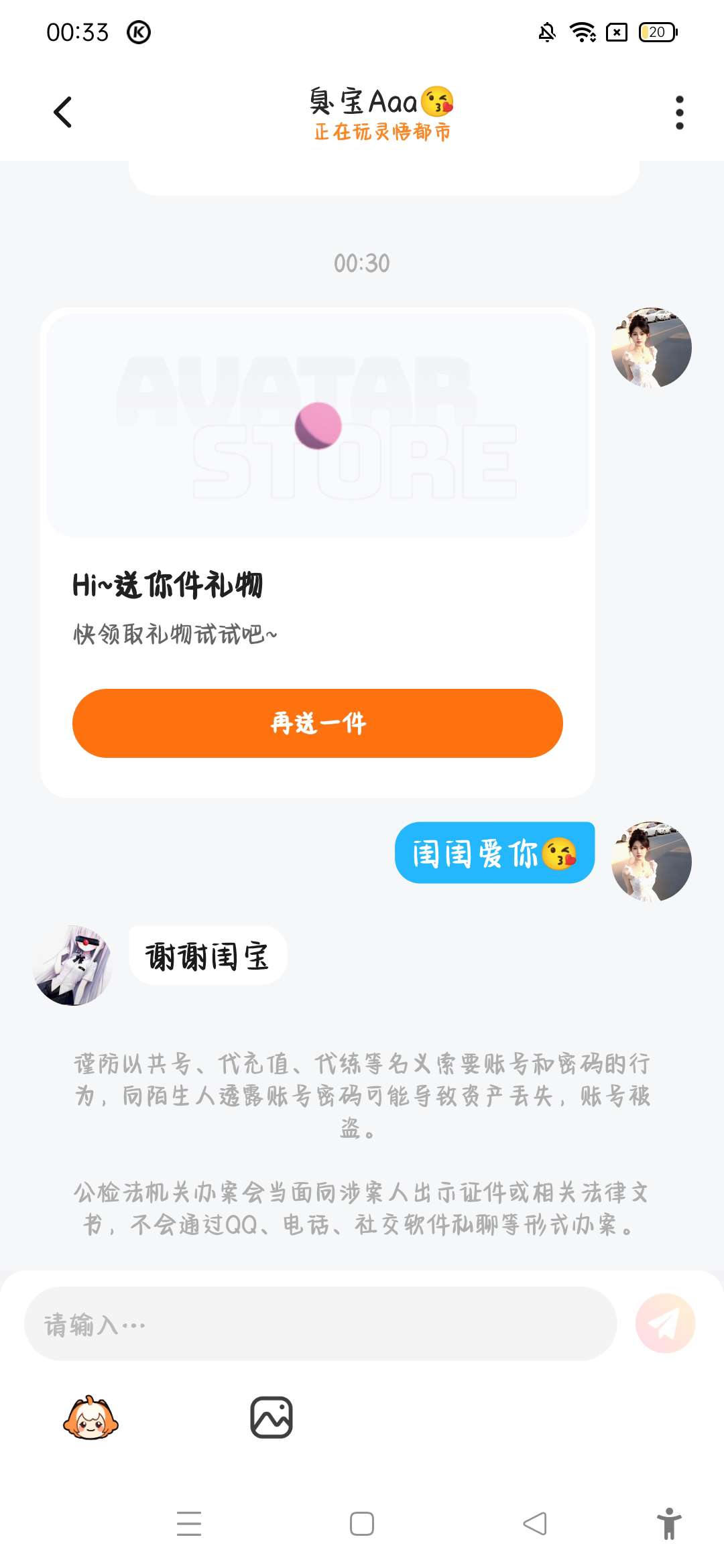This screenshot has height=1568, width=724.
Task: Focus the 请输入 message field
Action: click(x=320, y=1323)
